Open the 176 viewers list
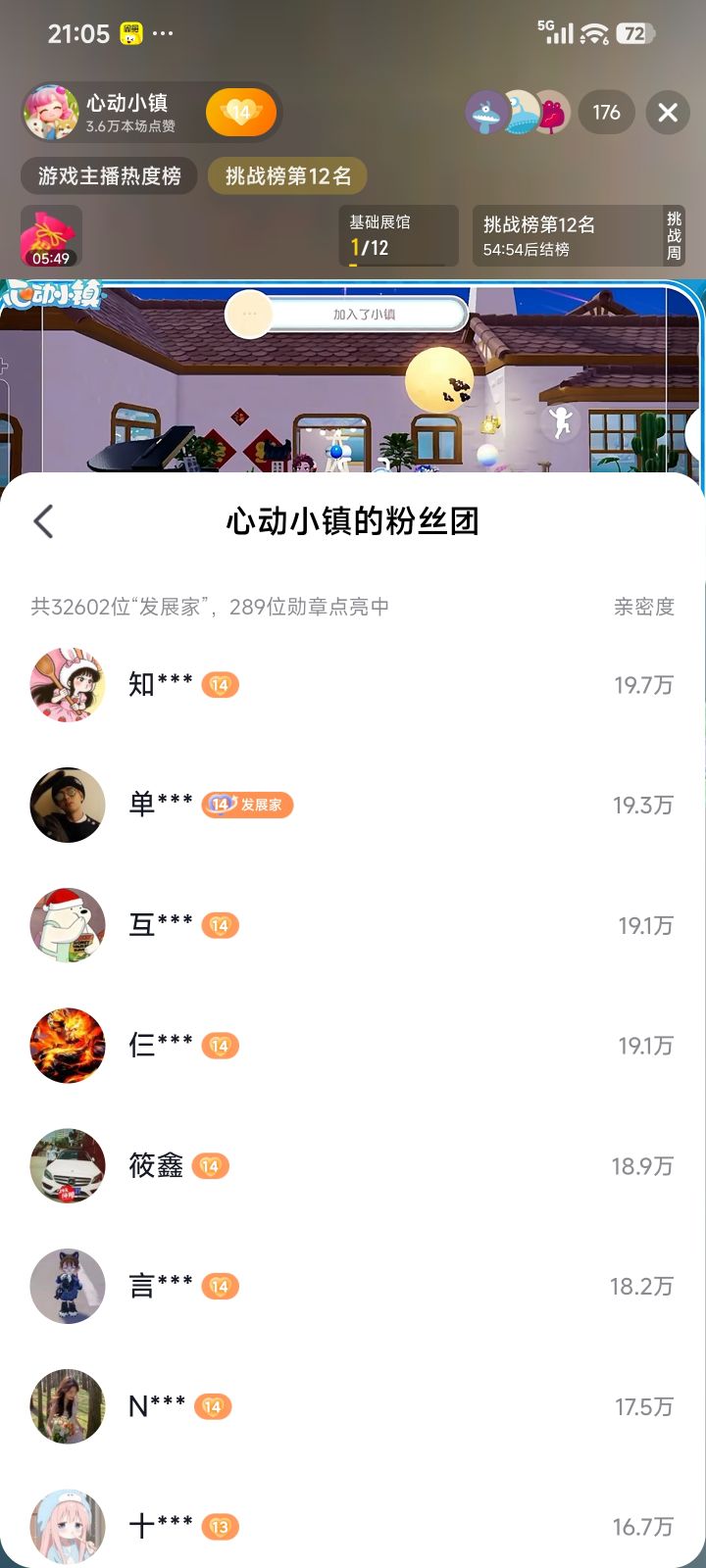Image resolution: width=706 pixels, height=1568 pixels. [x=606, y=113]
